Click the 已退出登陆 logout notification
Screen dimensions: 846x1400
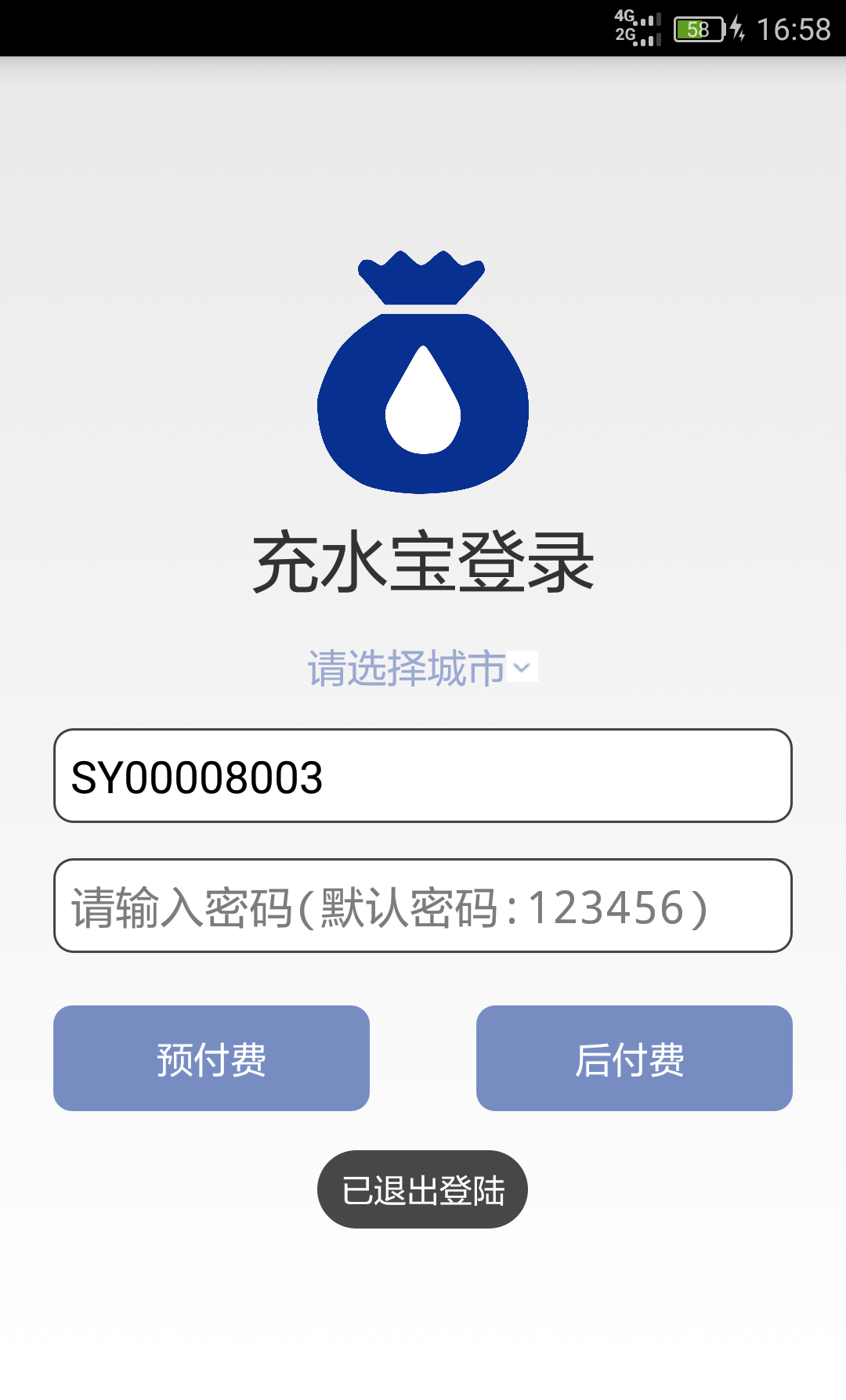(421, 1188)
